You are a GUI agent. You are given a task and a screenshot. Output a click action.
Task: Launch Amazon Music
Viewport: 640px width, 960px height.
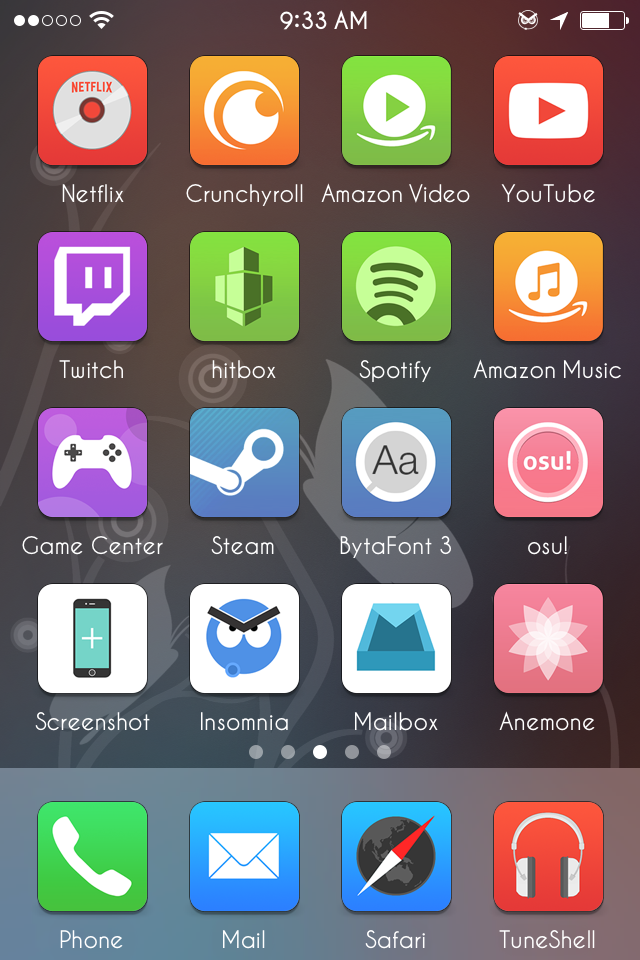coord(548,286)
